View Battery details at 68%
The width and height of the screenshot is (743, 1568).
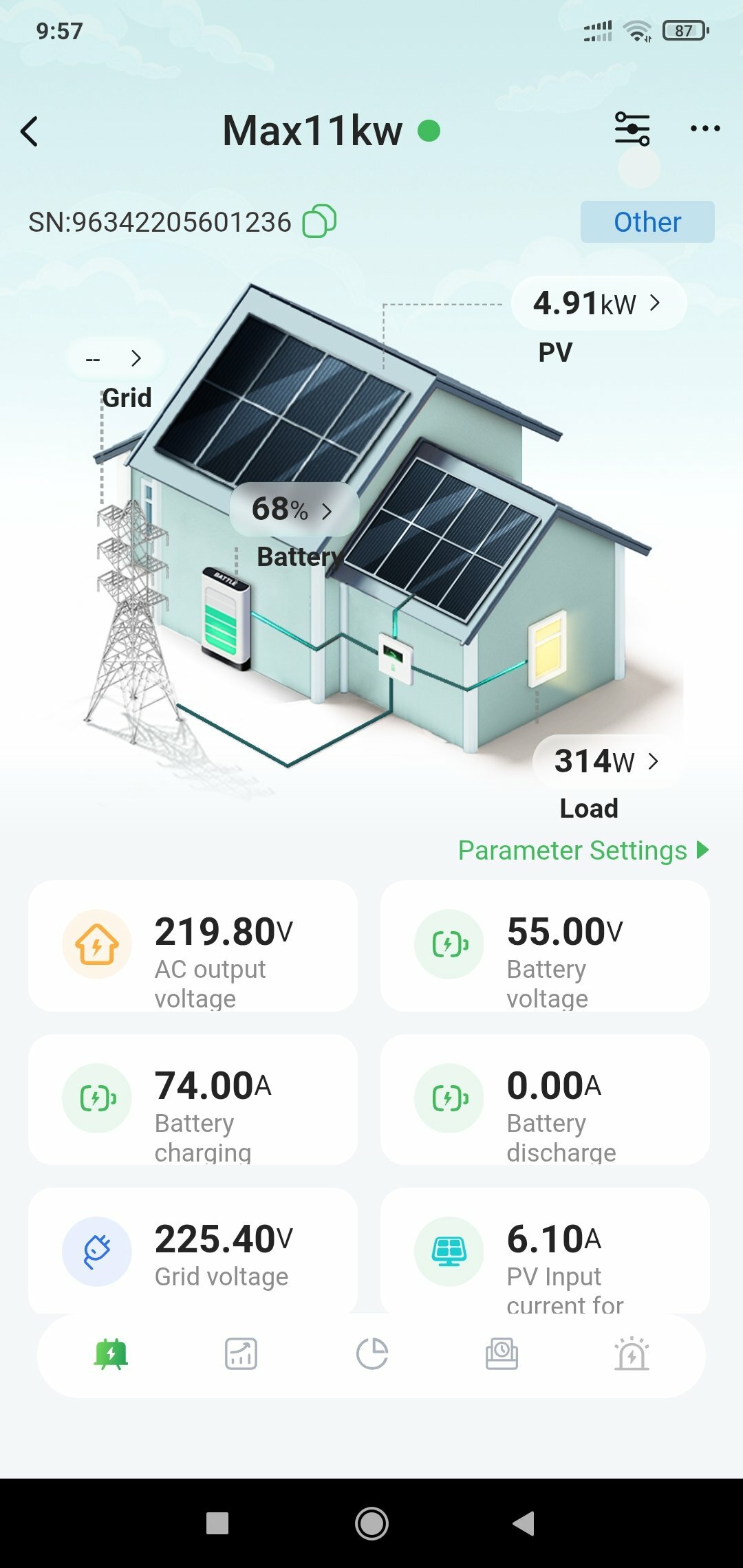coord(293,510)
